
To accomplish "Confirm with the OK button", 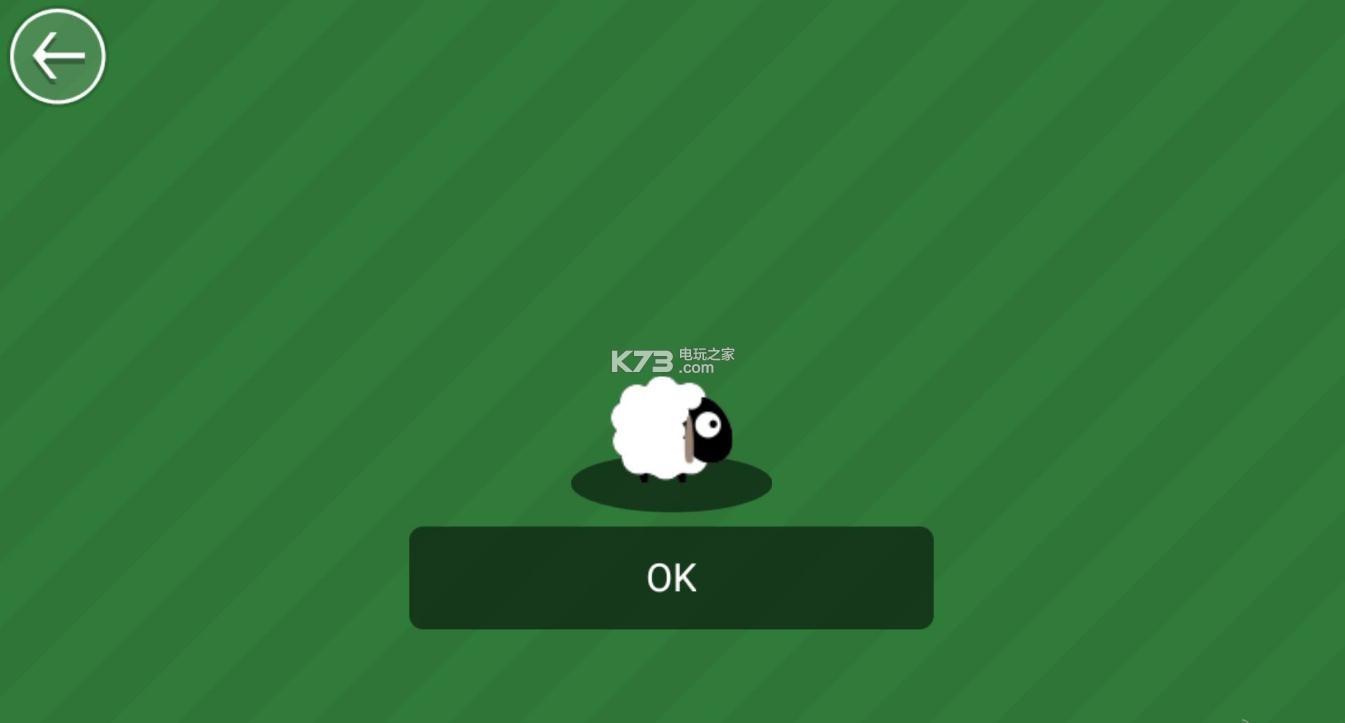I will [671, 578].
